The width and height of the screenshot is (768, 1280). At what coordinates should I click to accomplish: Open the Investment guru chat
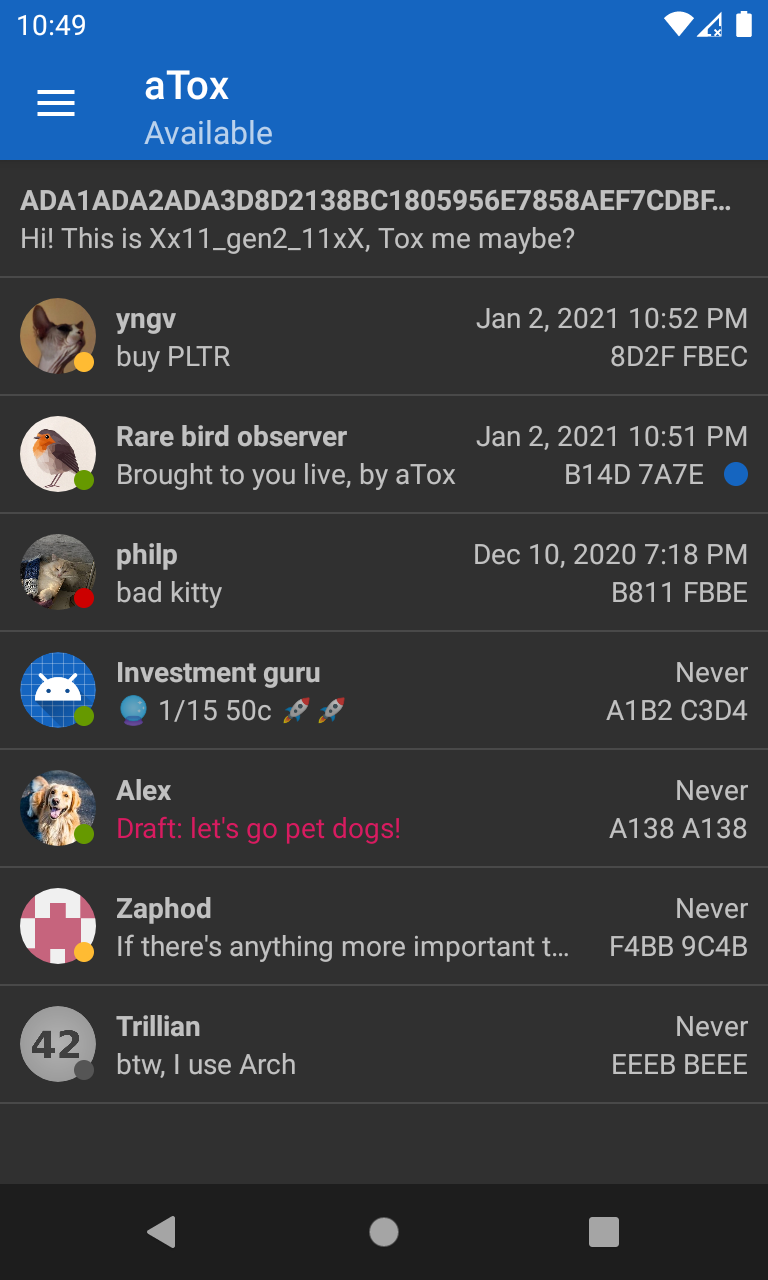(x=384, y=692)
